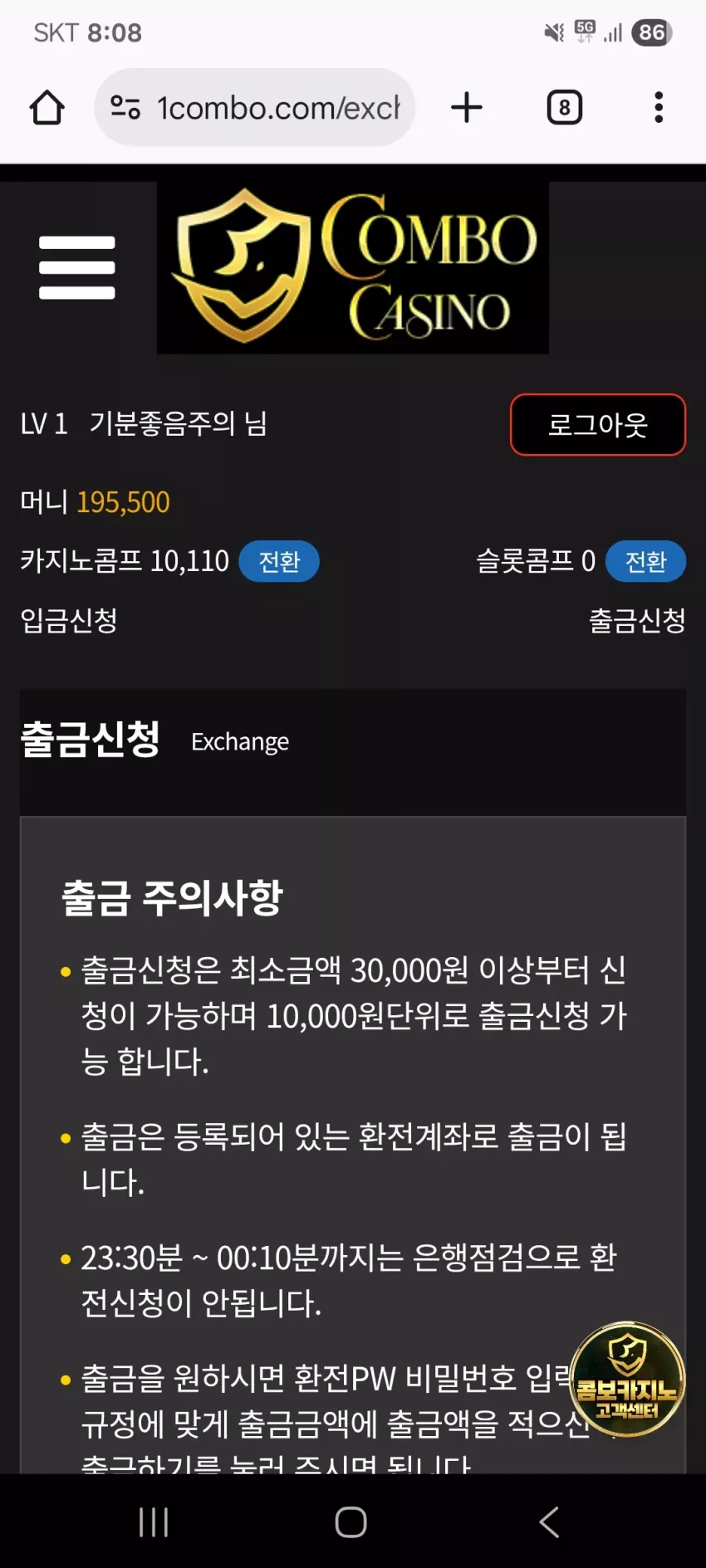The image size is (706, 1568).
Task: Tap the Combo Casino logo banner
Action: (353, 267)
